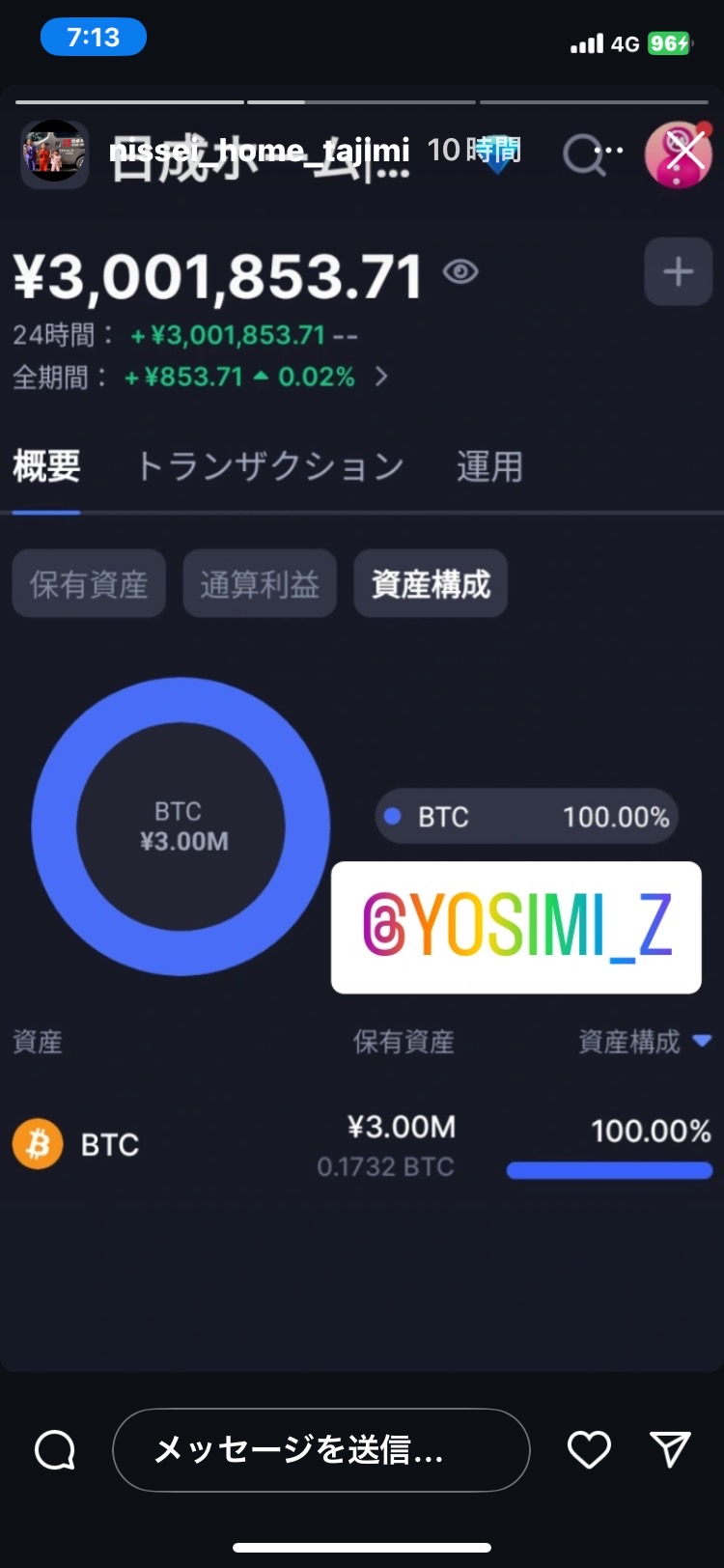Open nissei_home_tajimi's profile from the username

[260, 151]
